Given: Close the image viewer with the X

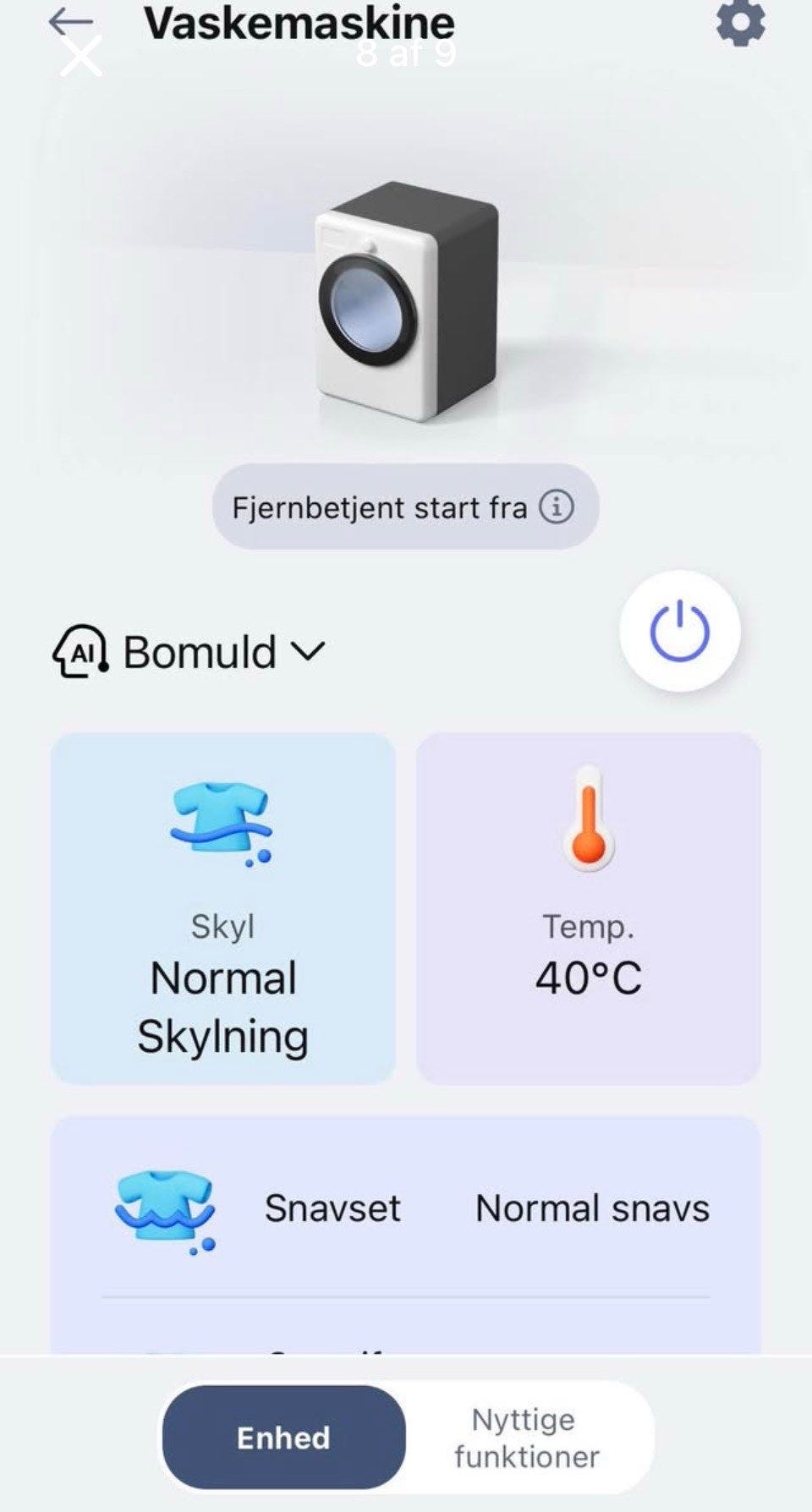Looking at the screenshot, I should (x=81, y=56).
